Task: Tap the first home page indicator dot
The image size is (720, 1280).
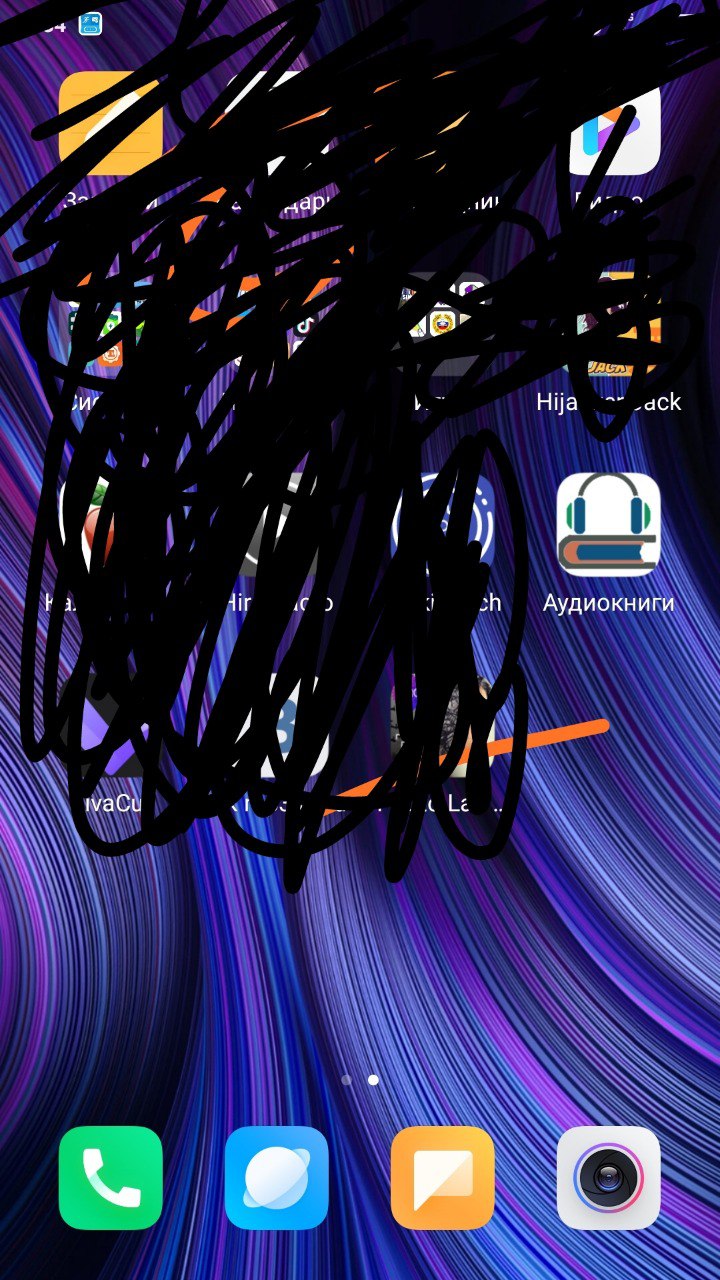Action: [x=346, y=1080]
